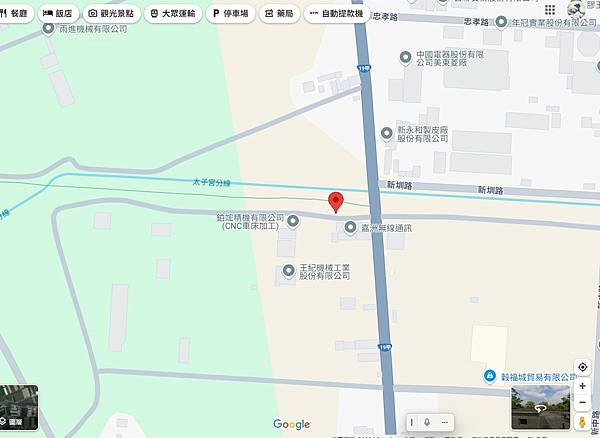Open 毅福城貿易有限公司 place marker

coord(490,376)
